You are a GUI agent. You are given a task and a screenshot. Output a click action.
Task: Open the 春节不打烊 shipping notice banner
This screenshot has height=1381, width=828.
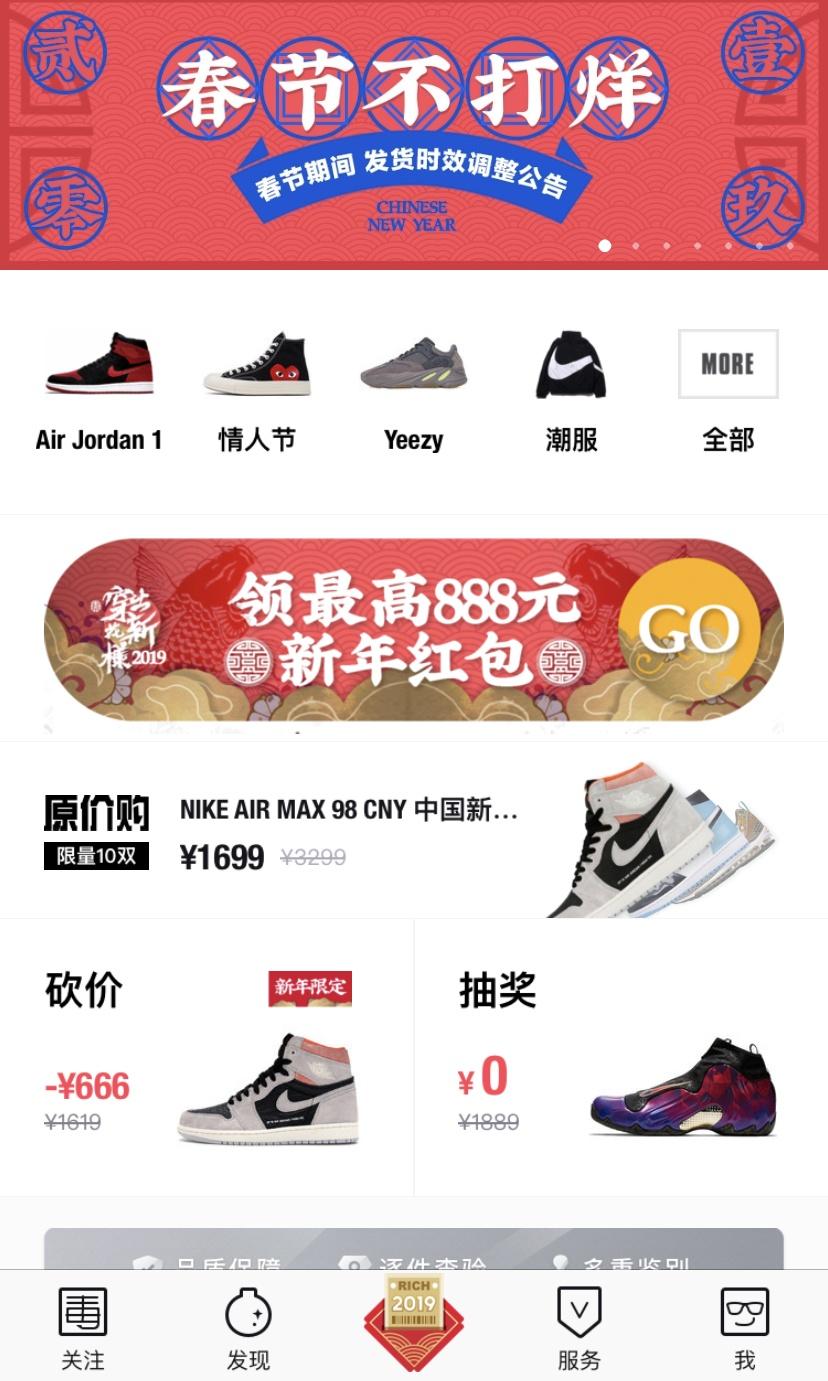click(x=414, y=135)
